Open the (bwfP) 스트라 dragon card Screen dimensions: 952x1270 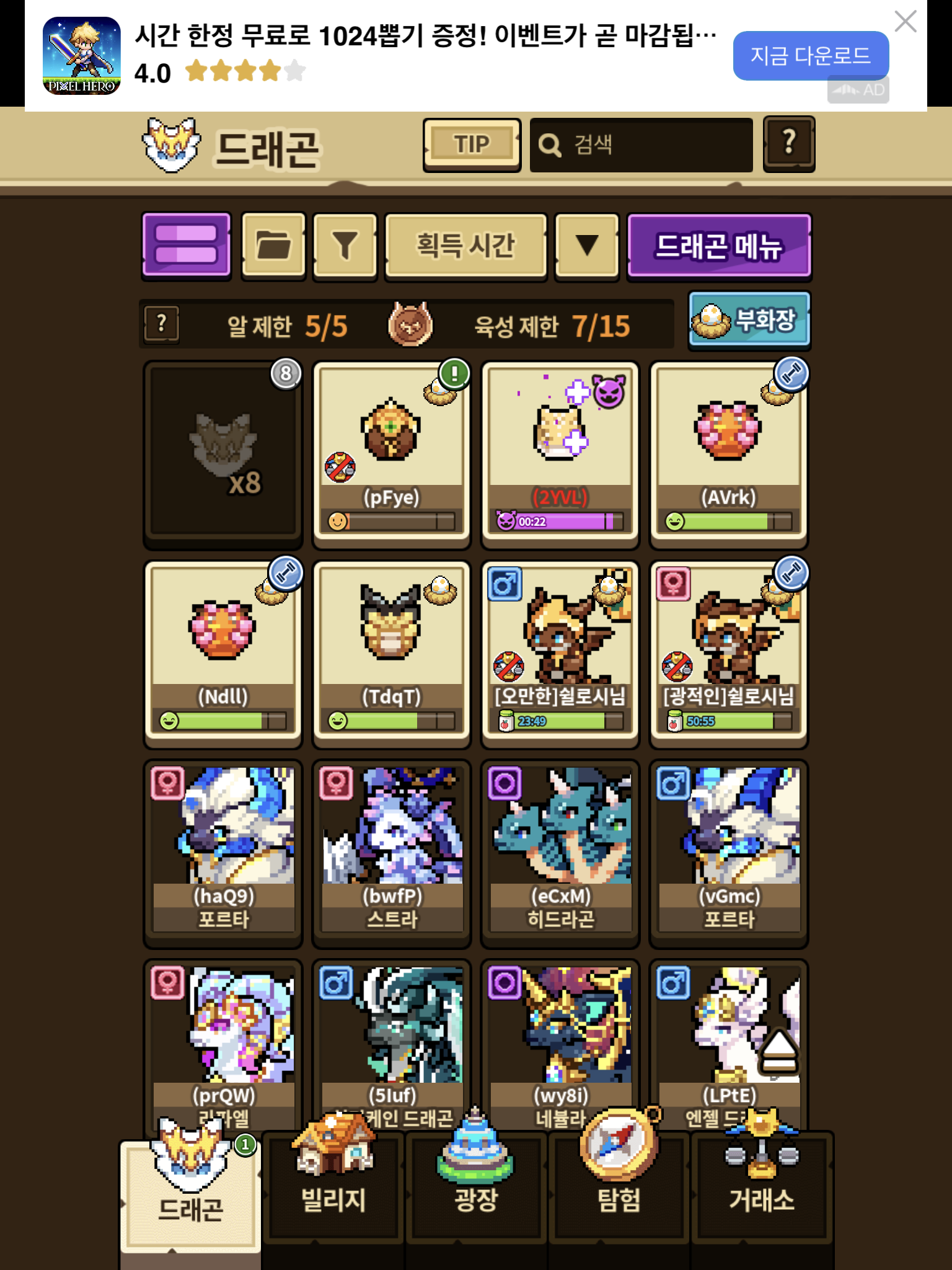tap(391, 853)
